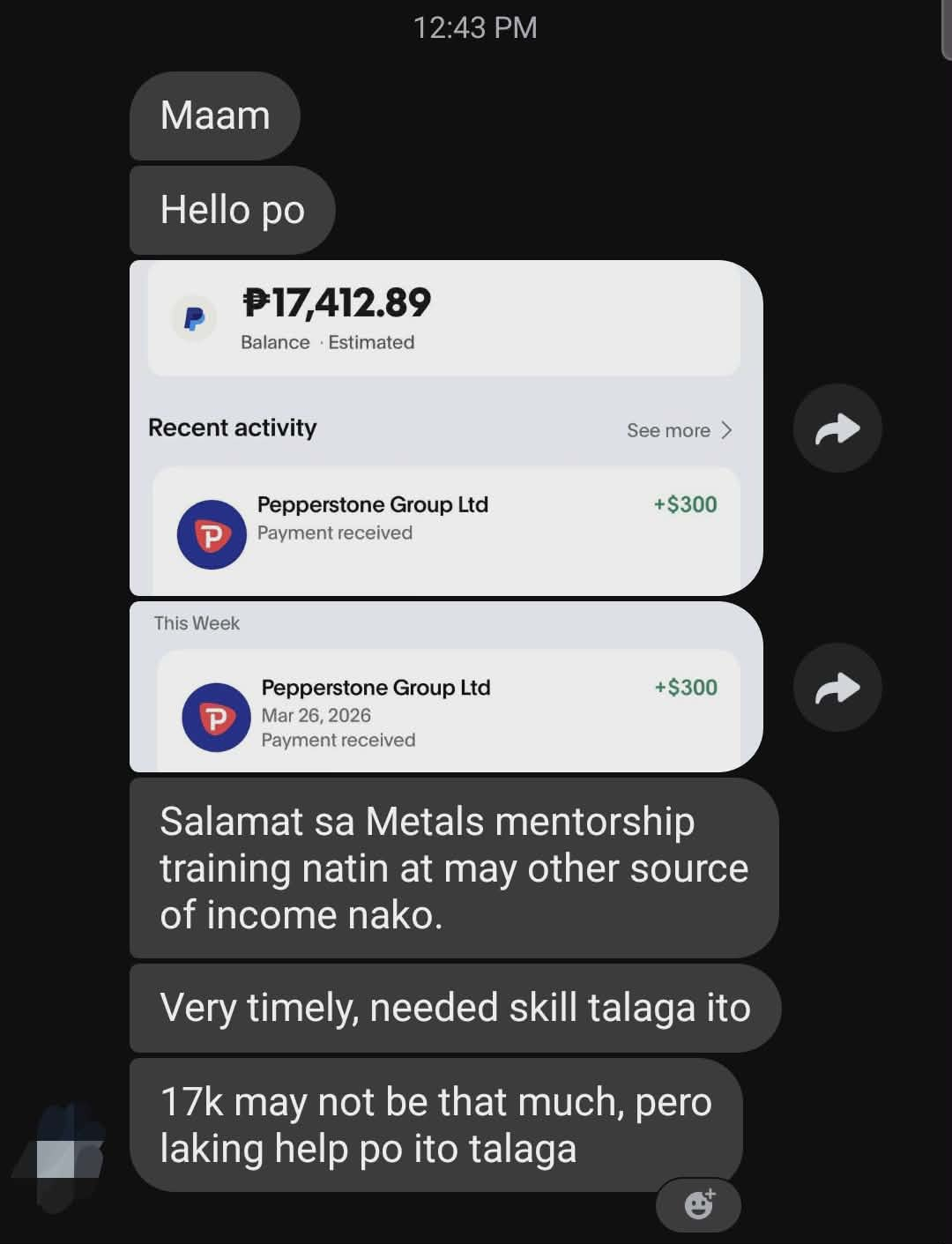This screenshot has height=1244, width=952.
Task: Open the sender's blurred profile picture
Action: point(63,1154)
